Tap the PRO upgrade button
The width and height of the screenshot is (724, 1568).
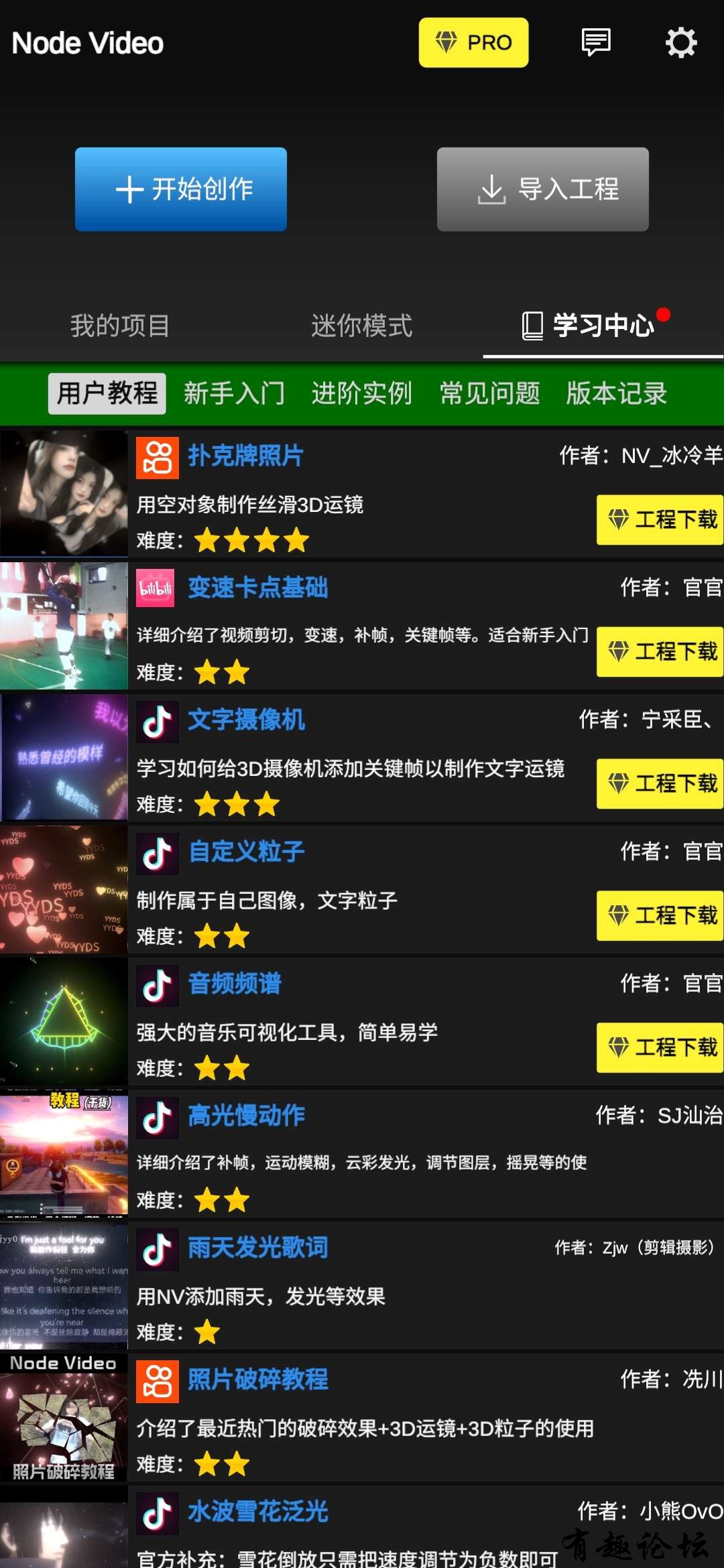click(473, 43)
